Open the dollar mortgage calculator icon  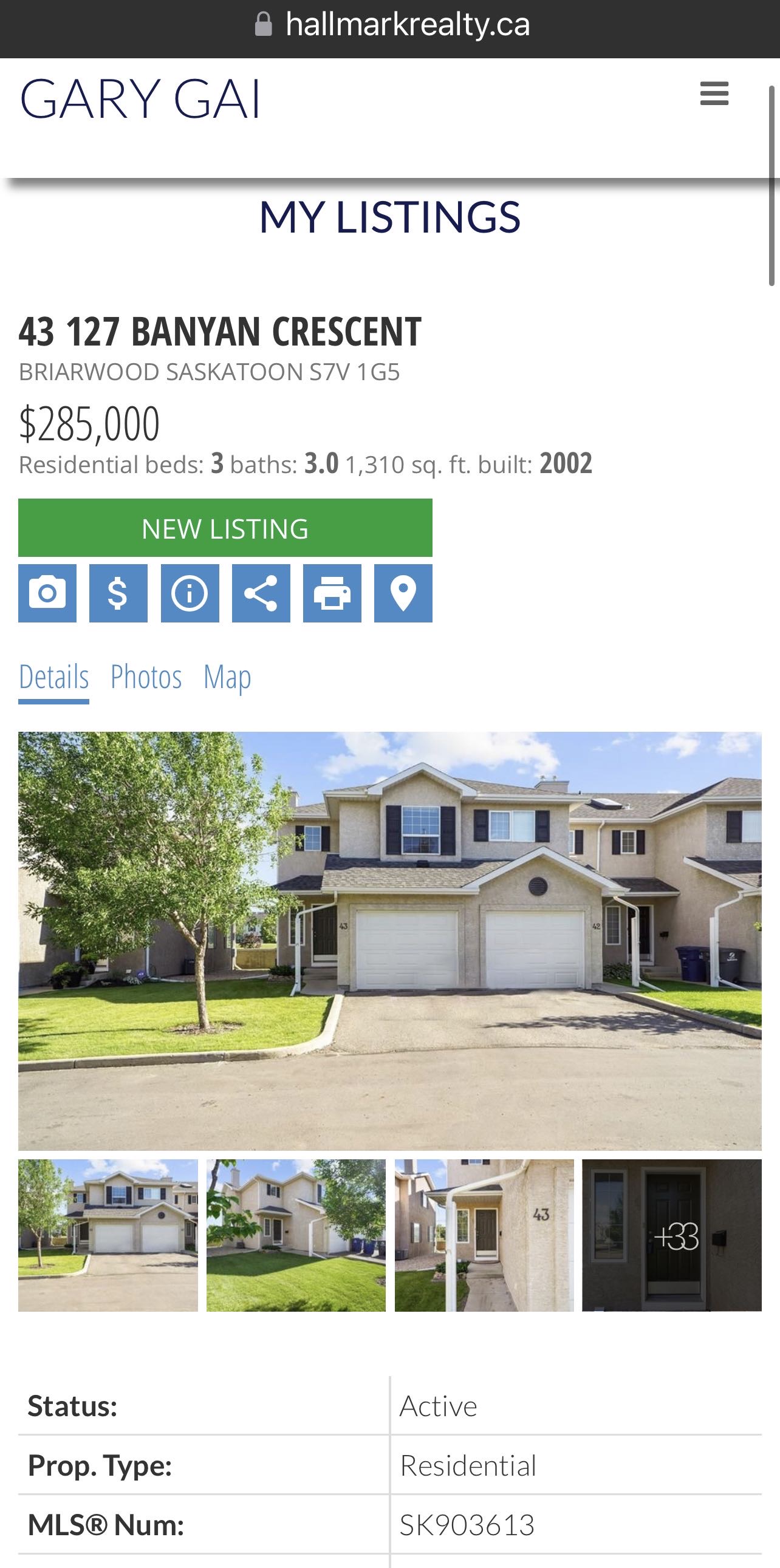coord(118,593)
